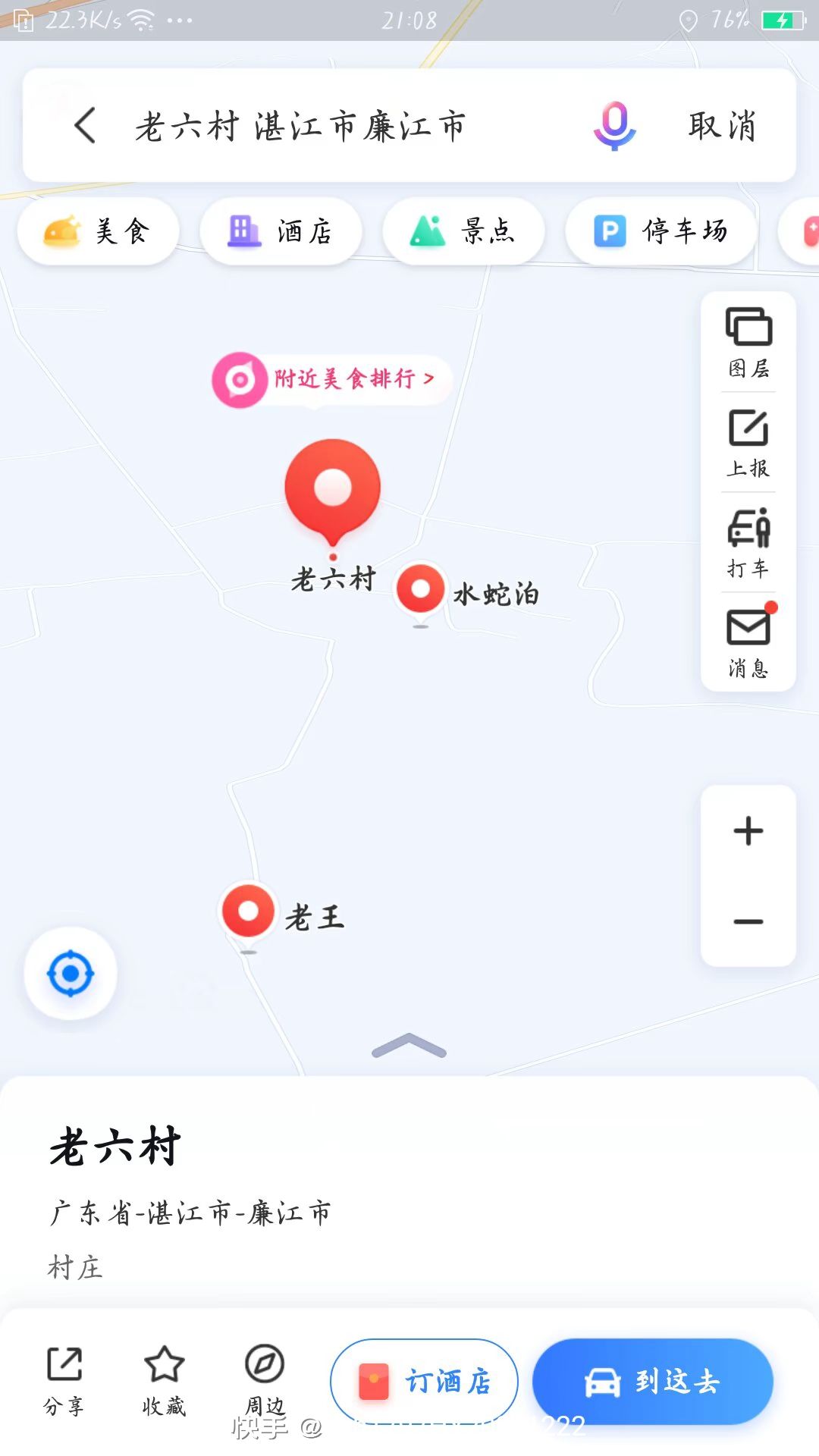Open the 打车 ride hailing option
The height and width of the screenshot is (1456, 819).
tap(748, 543)
